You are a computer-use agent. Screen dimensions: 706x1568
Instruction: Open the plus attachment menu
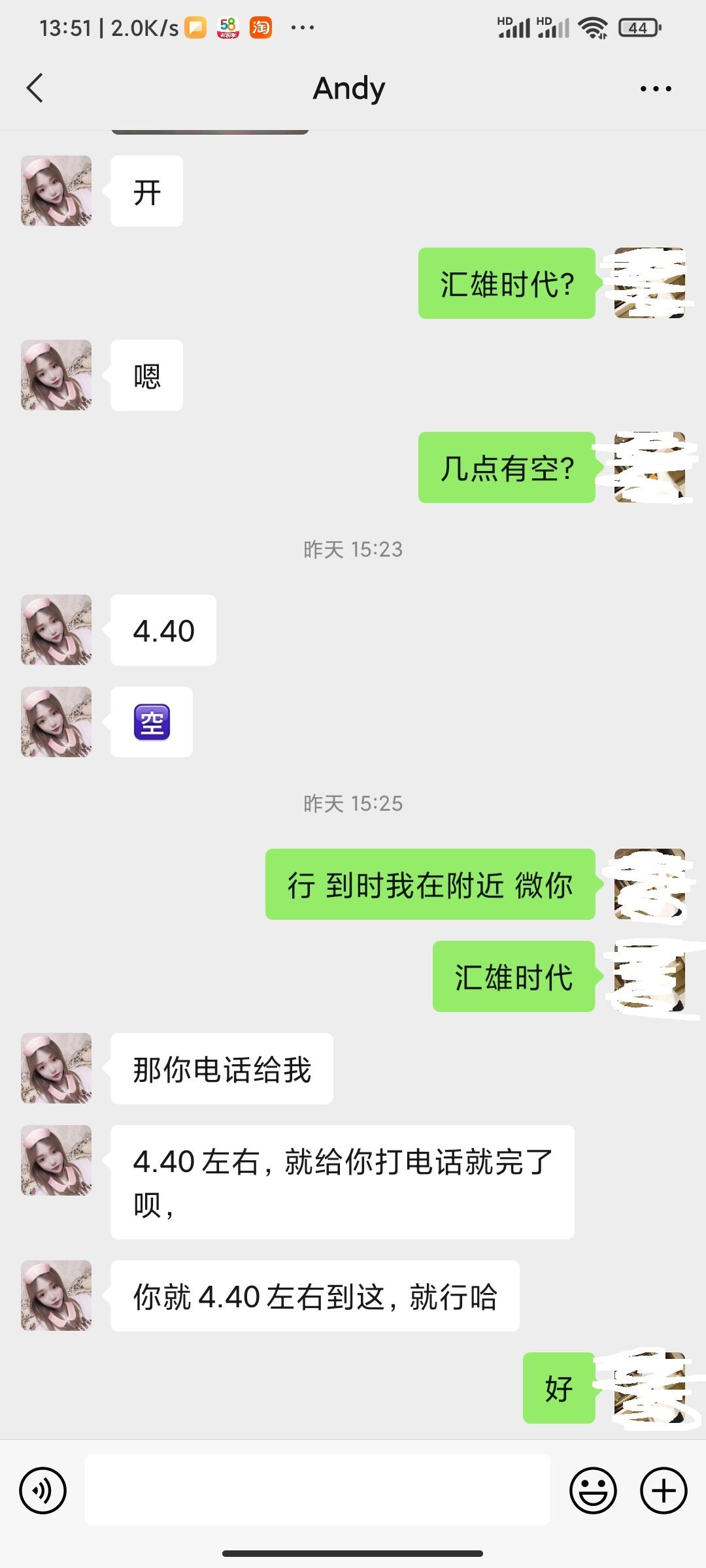(664, 1490)
